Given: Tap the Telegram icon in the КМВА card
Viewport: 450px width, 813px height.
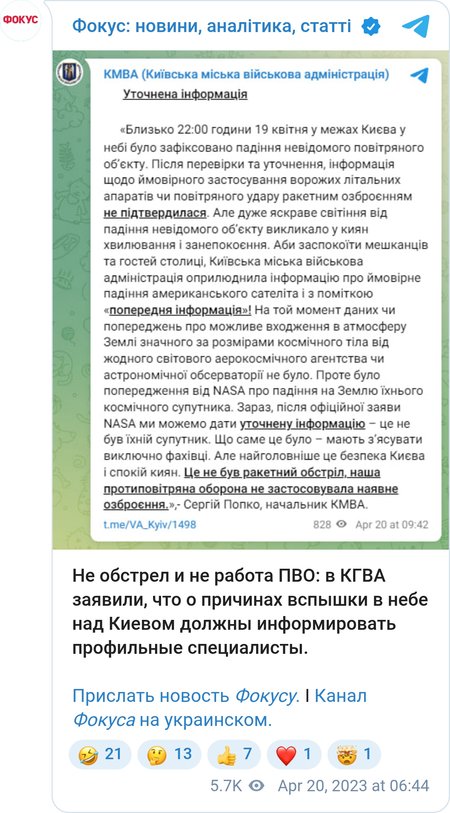Looking at the screenshot, I should coord(419,75).
